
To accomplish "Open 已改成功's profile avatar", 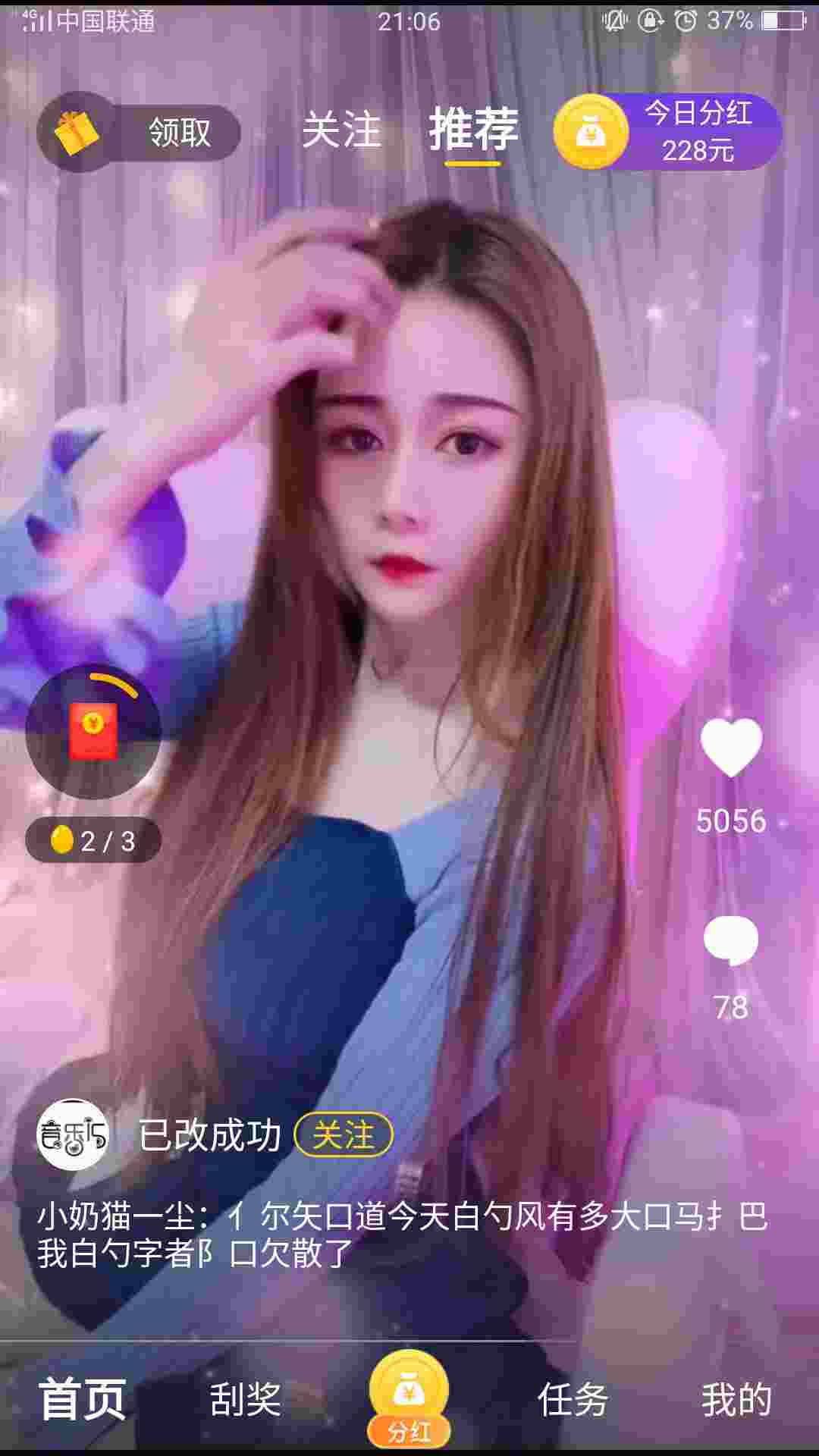I will (x=73, y=1135).
